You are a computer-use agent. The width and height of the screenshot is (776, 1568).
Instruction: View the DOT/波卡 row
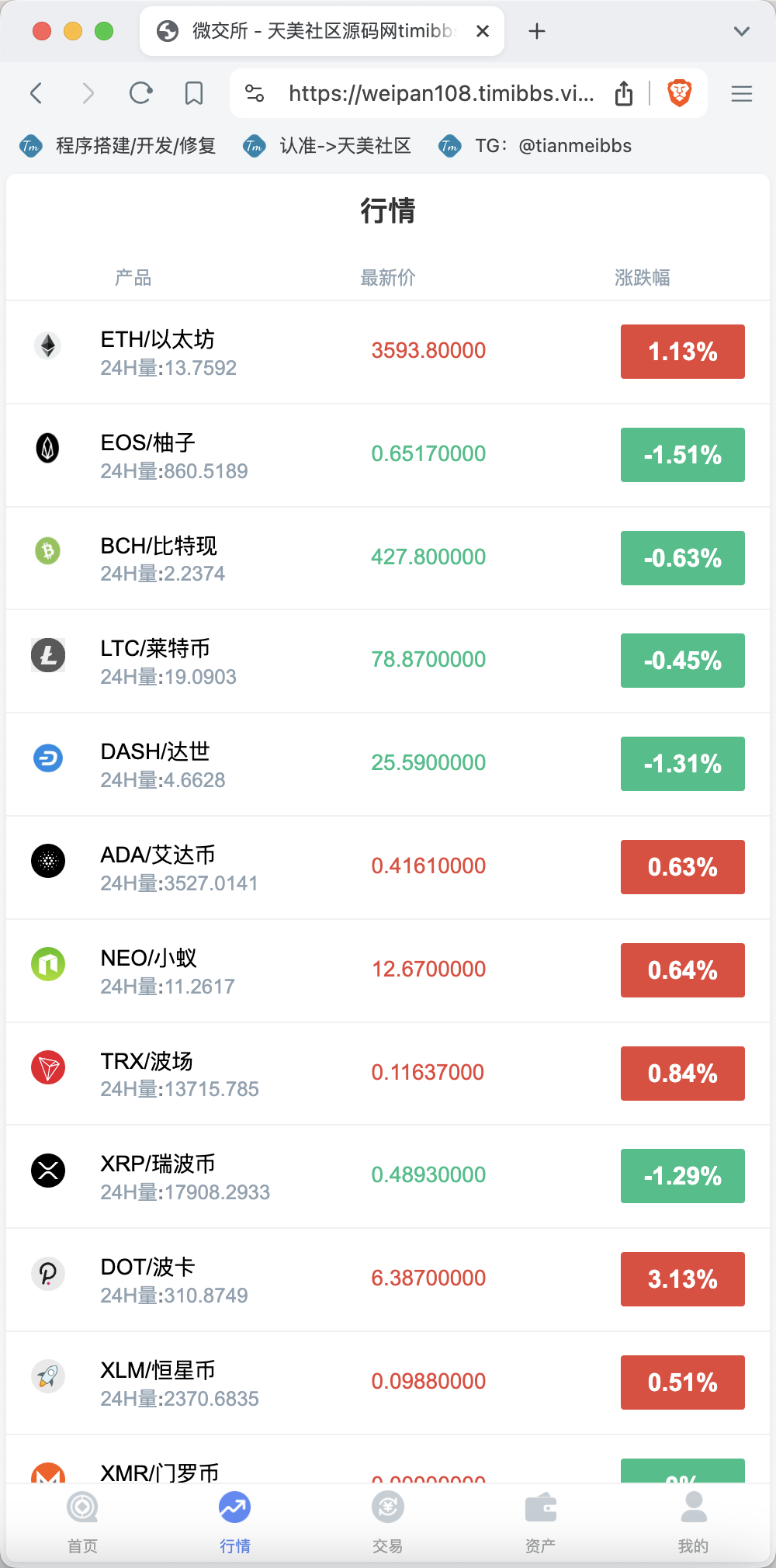(x=388, y=1280)
